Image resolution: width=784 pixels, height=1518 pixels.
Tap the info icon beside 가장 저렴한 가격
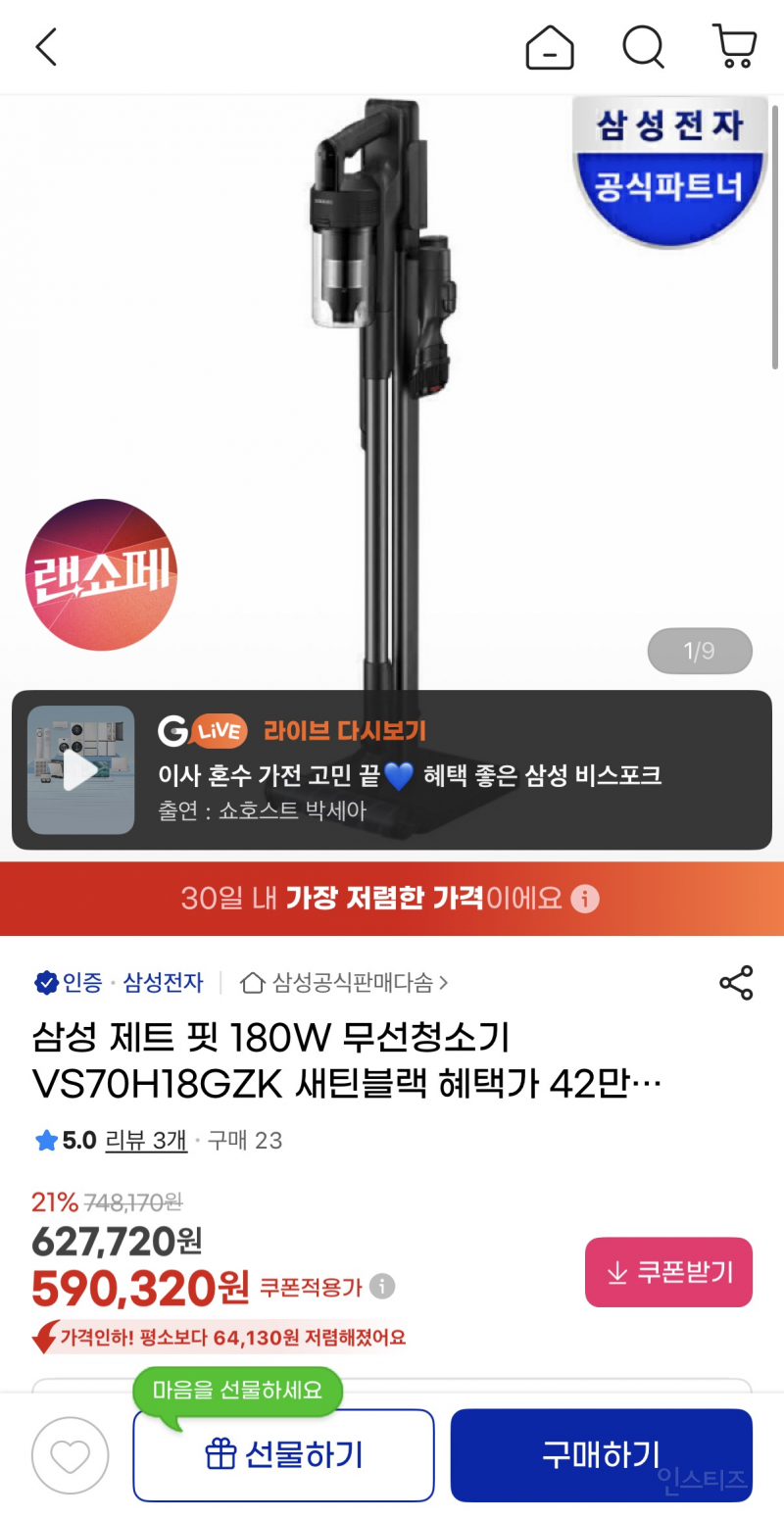click(586, 899)
